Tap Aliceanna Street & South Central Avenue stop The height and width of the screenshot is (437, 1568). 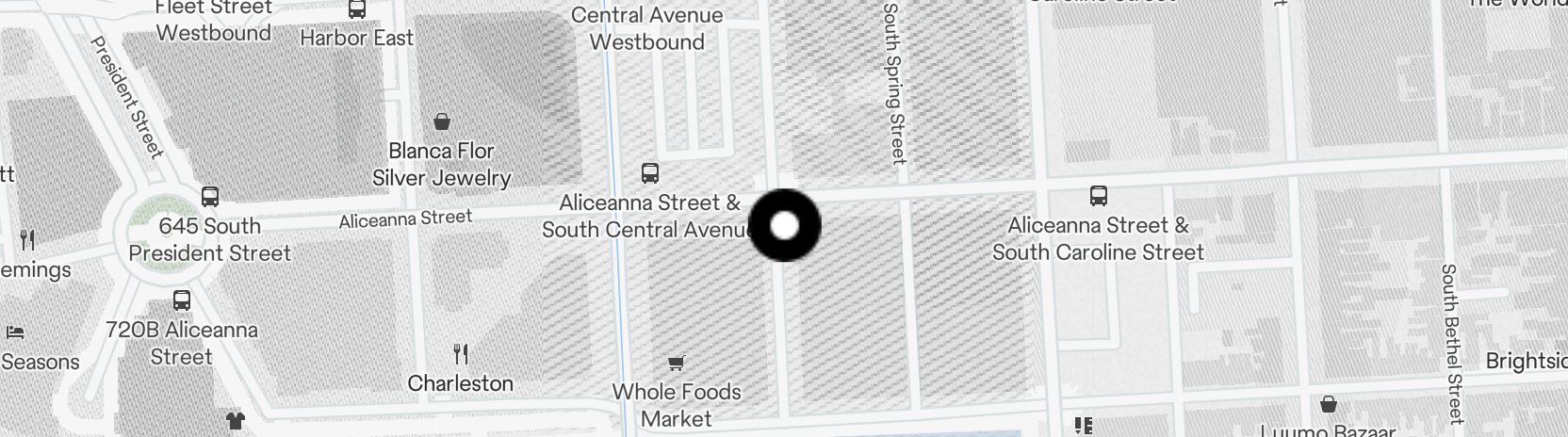[649, 173]
